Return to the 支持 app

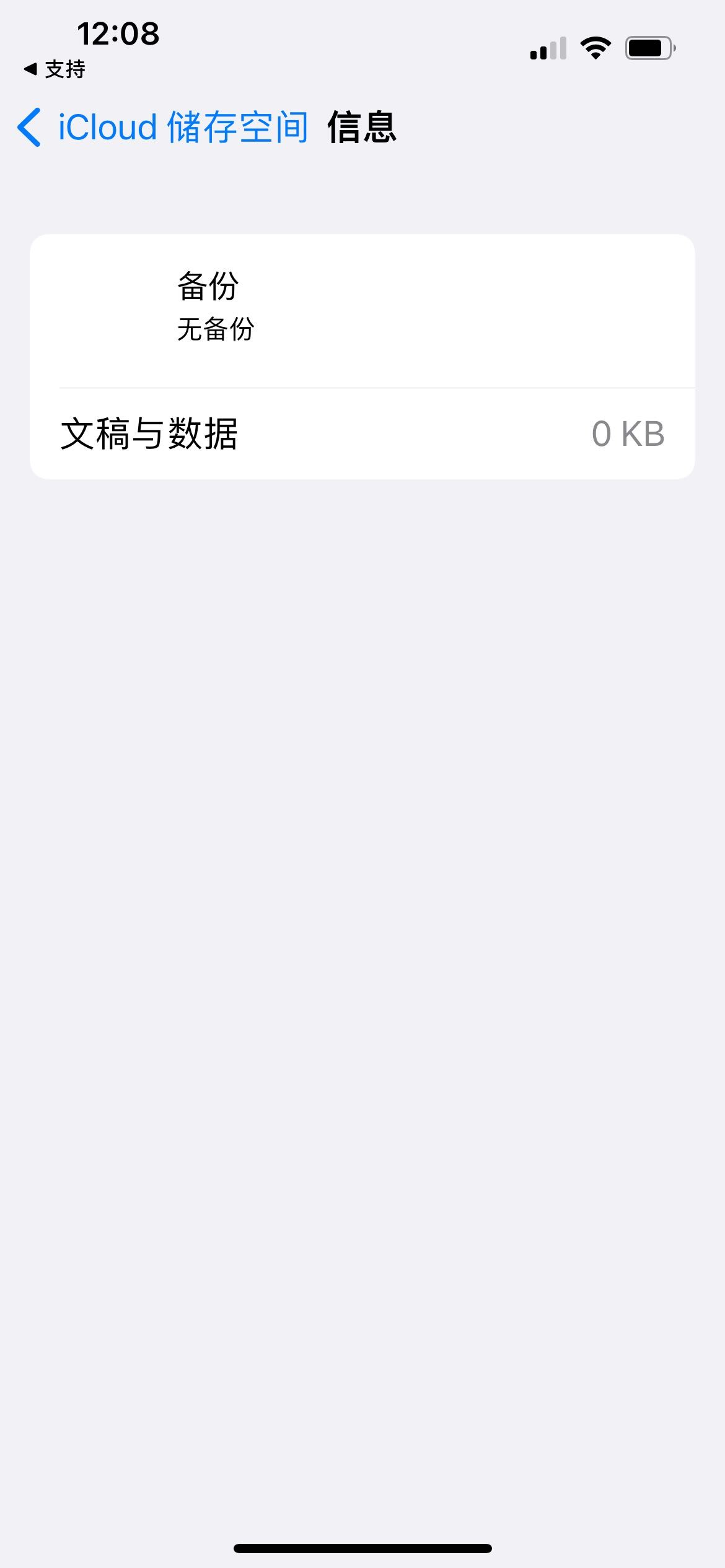pos(55,69)
